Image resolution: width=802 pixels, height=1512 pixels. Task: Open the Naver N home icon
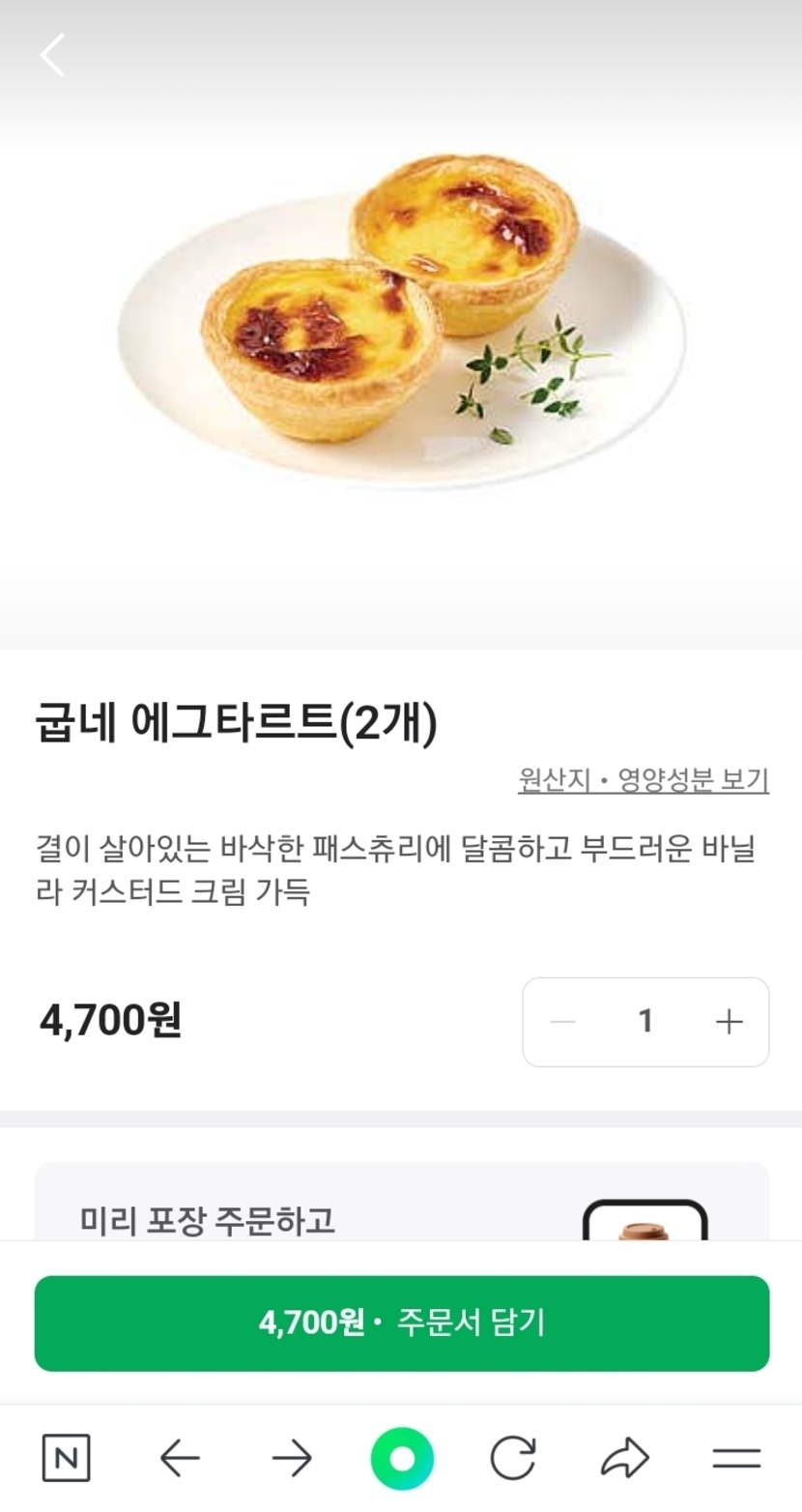tap(66, 1458)
